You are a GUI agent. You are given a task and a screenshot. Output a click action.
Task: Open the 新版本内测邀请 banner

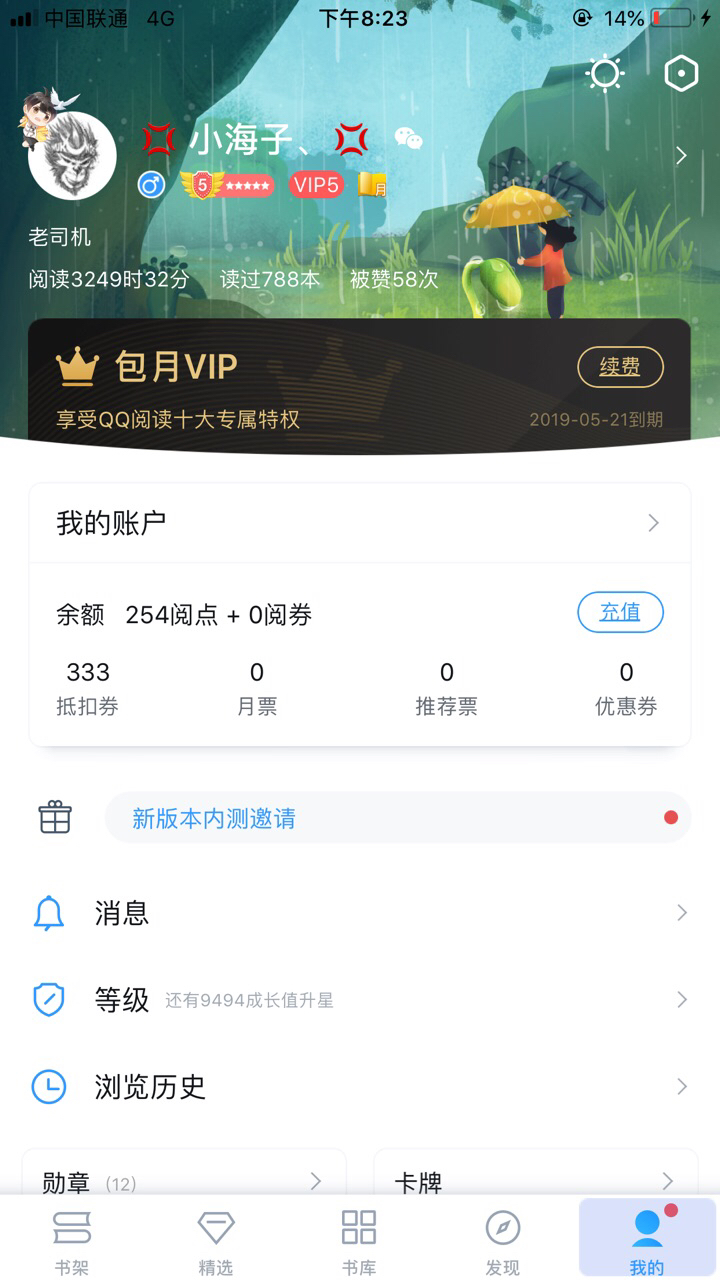click(398, 818)
